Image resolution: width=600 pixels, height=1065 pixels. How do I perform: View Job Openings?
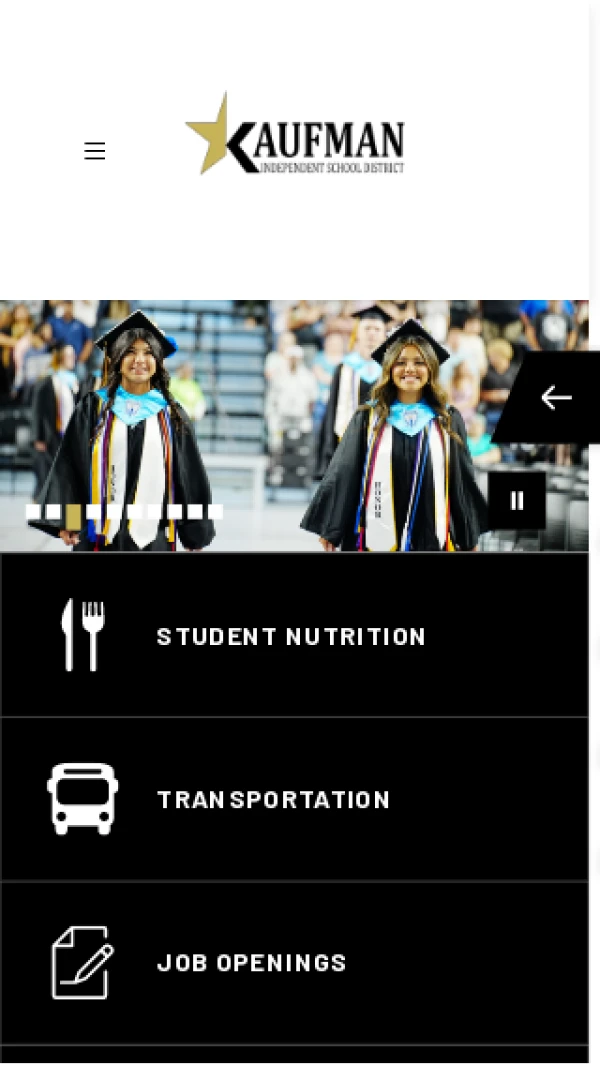click(x=251, y=962)
